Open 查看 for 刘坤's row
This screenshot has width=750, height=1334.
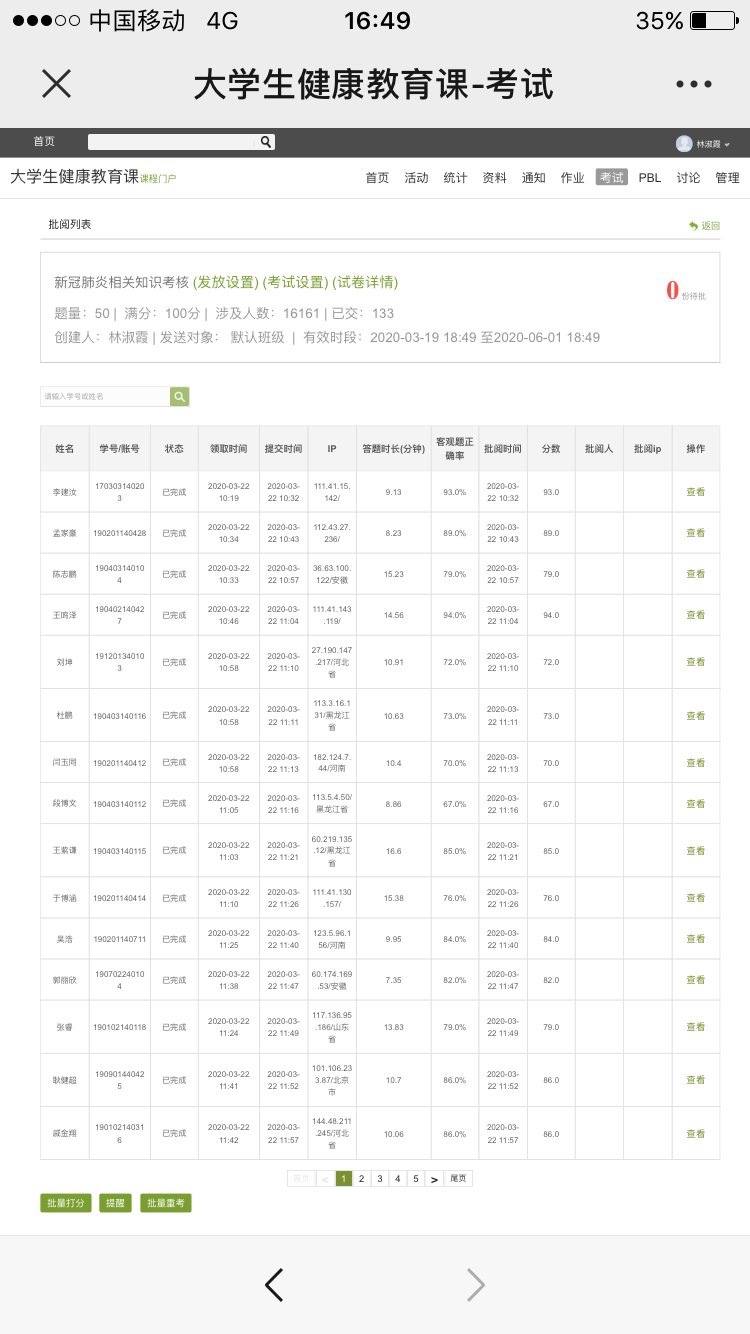[x=695, y=662]
